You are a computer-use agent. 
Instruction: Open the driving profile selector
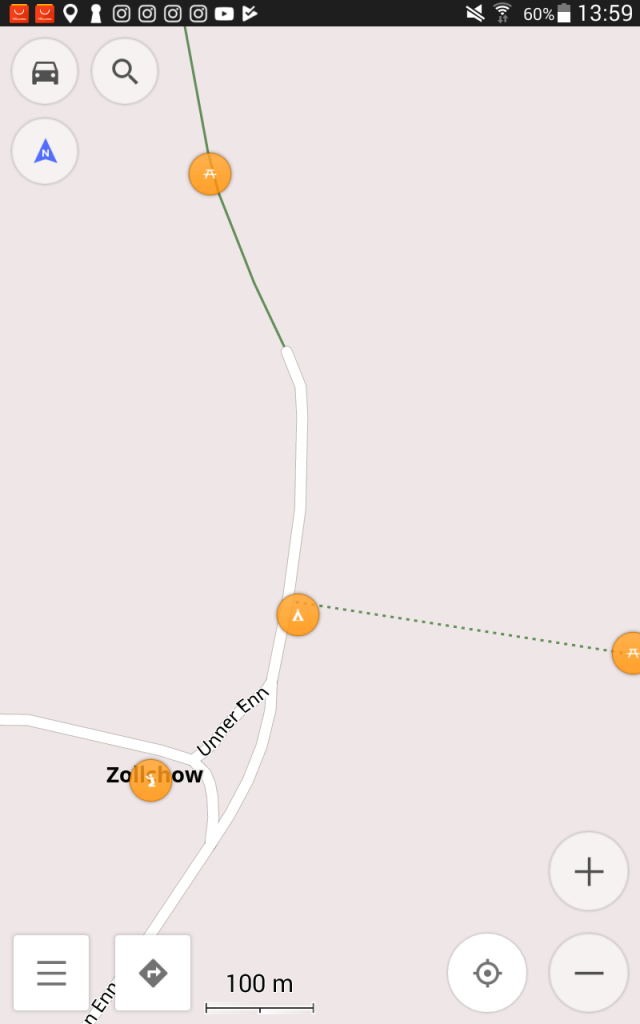[x=45, y=72]
